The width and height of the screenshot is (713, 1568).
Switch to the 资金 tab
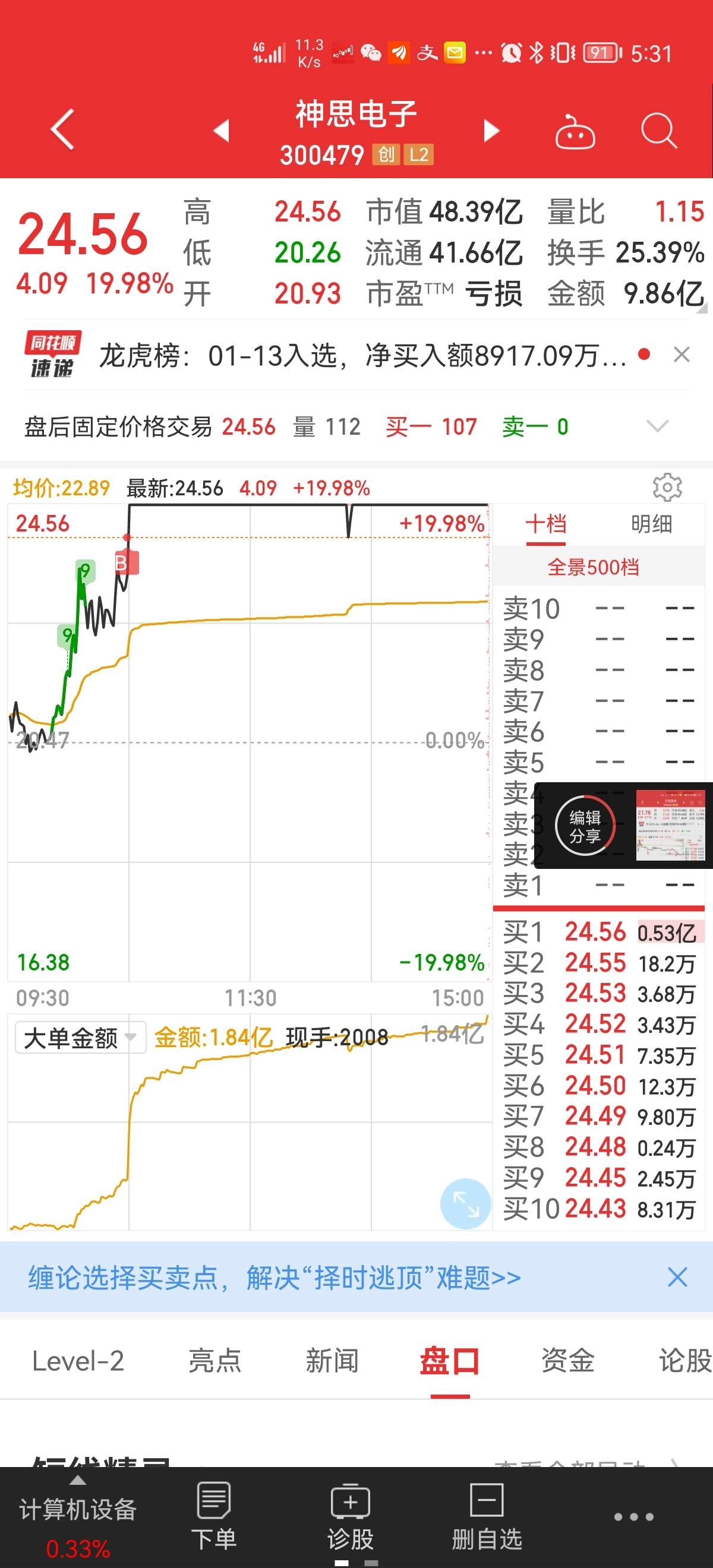(x=567, y=1361)
